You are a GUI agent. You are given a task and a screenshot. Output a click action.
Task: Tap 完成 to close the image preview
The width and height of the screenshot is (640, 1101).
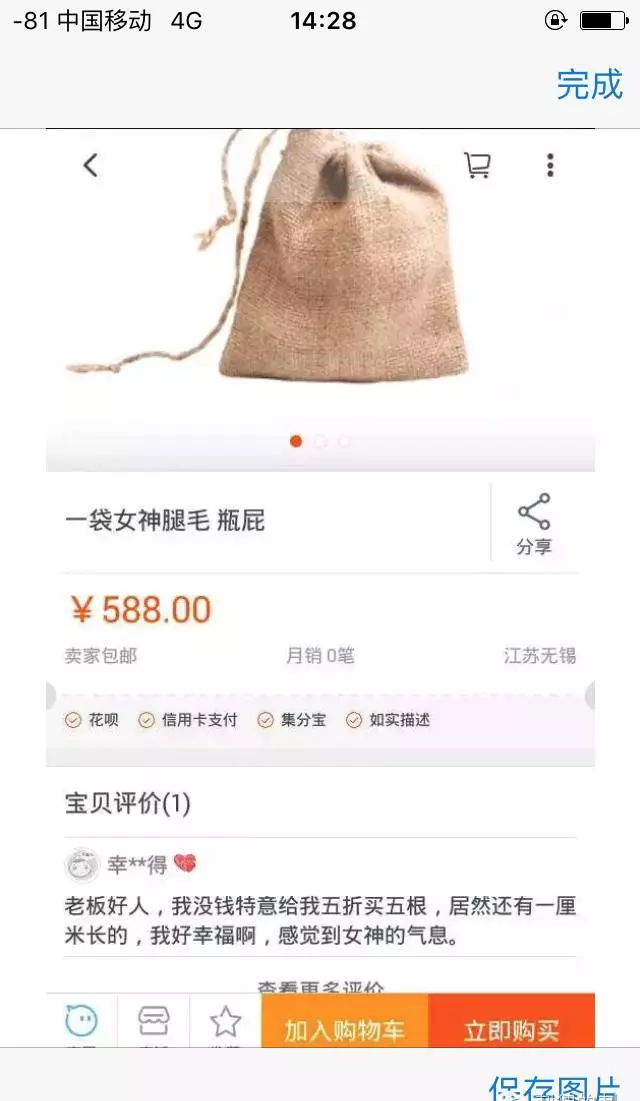pos(589,85)
